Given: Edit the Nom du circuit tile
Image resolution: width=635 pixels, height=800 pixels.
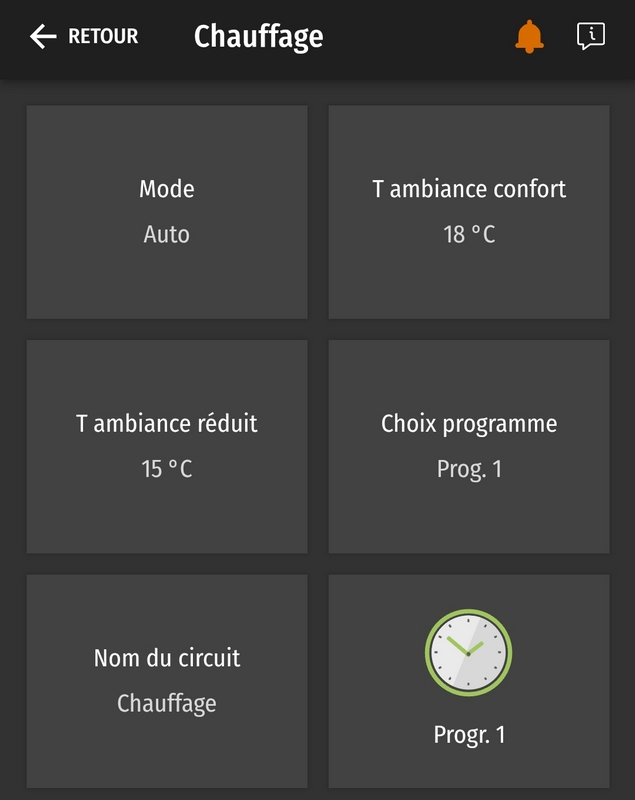Looking at the screenshot, I should [x=167, y=680].
